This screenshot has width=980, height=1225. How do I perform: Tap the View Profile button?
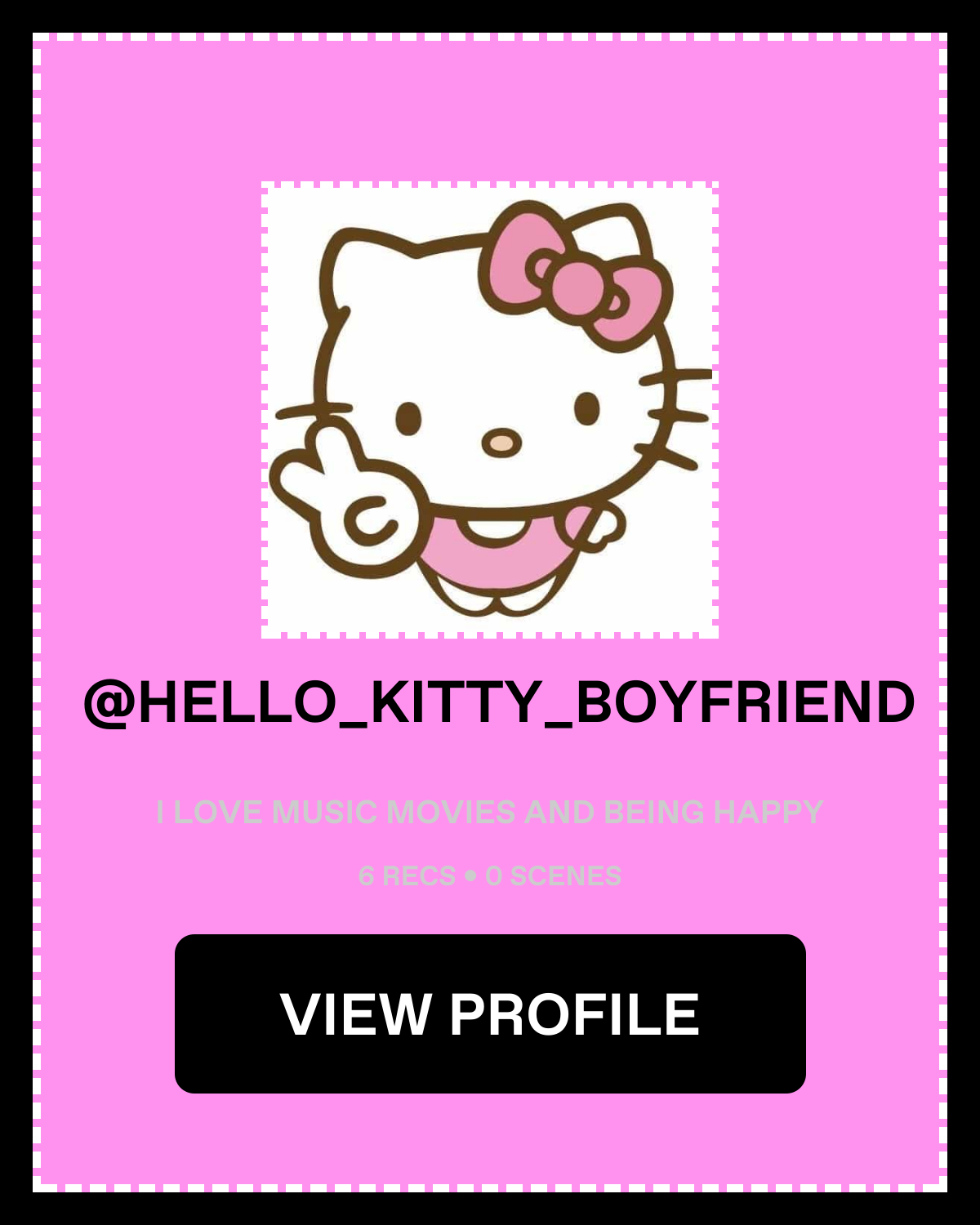coord(490,1013)
